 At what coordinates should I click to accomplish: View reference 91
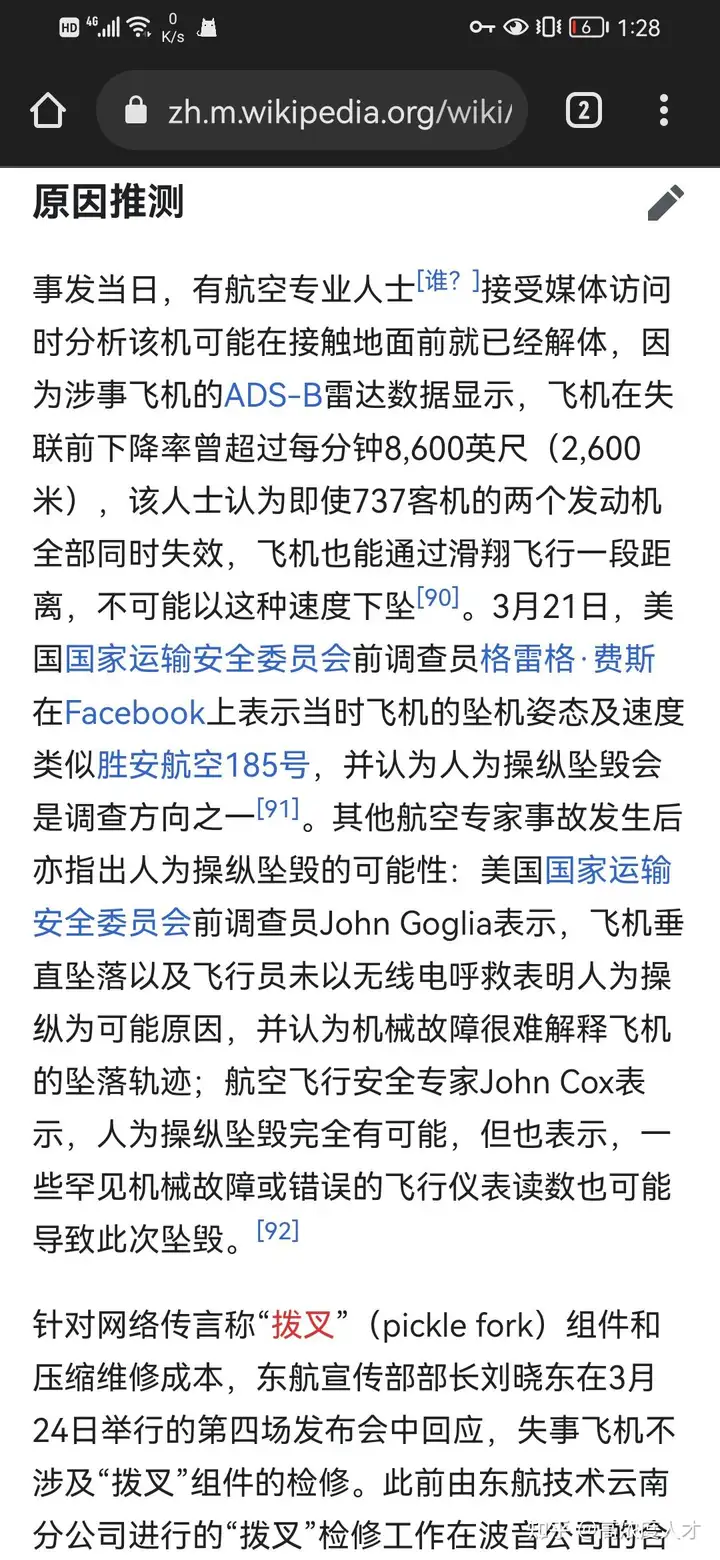click(277, 808)
